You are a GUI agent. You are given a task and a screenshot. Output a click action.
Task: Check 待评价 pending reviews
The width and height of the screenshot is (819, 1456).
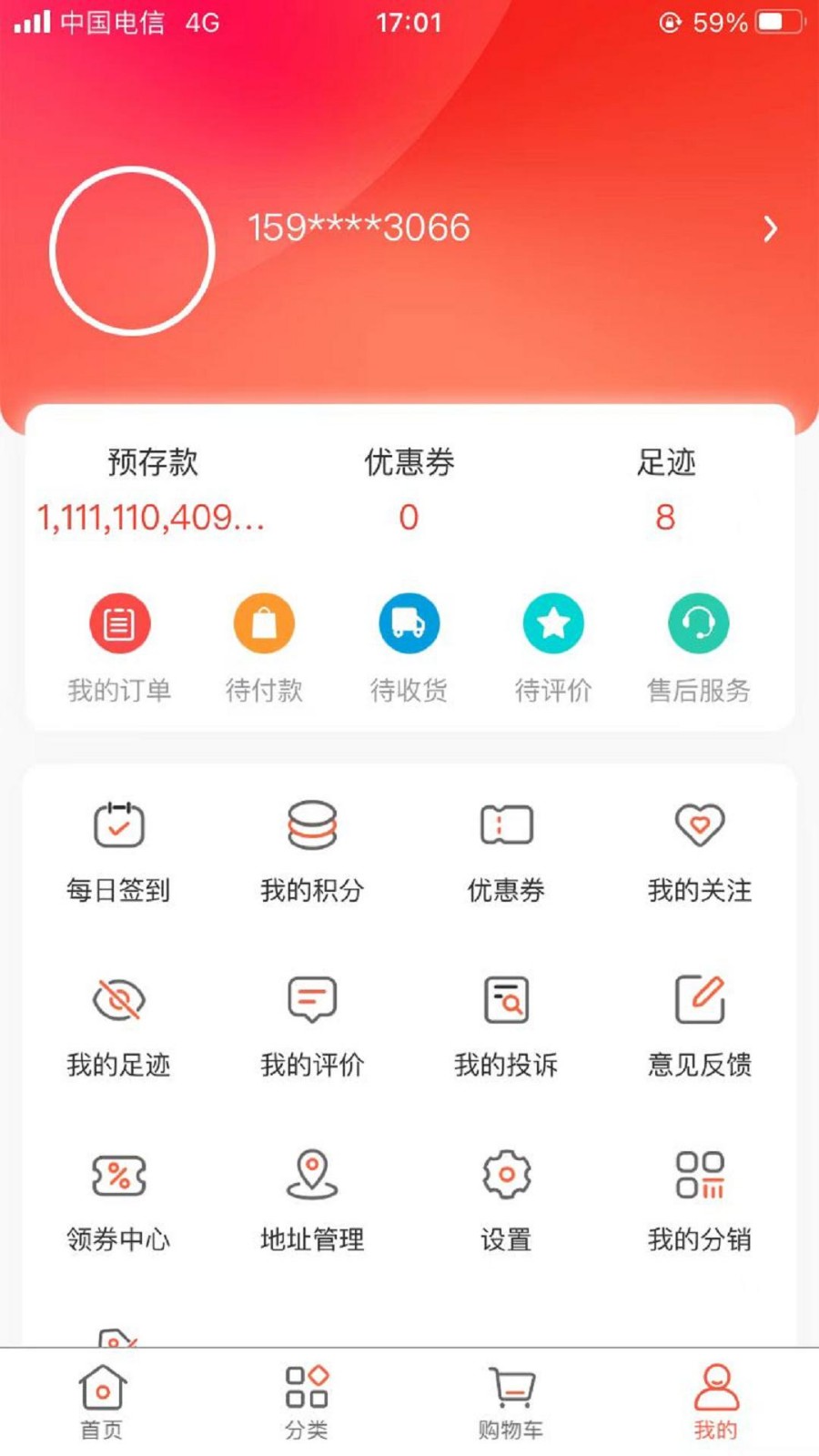pyautogui.click(x=553, y=646)
